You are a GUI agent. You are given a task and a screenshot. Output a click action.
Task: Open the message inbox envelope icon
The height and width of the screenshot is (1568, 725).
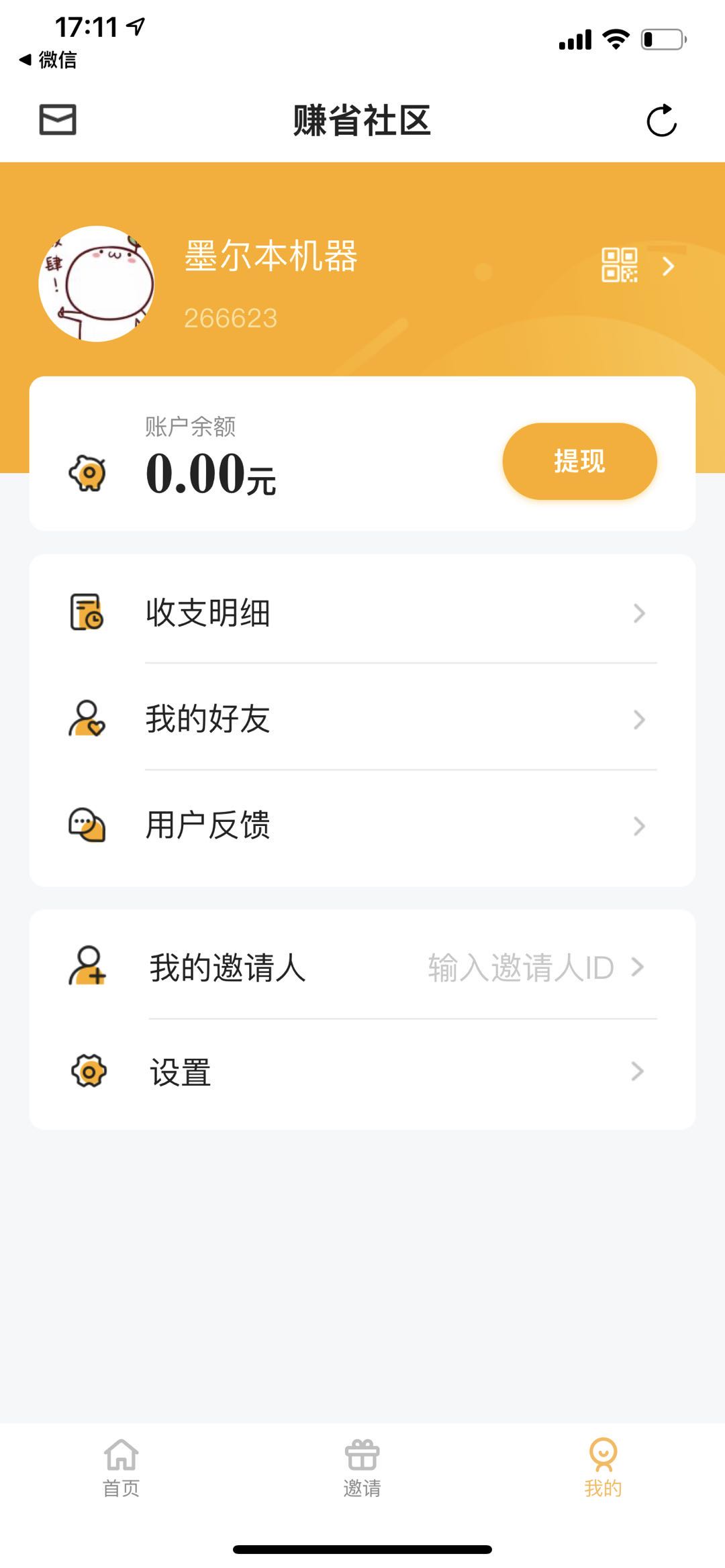click(x=58, y=119)
